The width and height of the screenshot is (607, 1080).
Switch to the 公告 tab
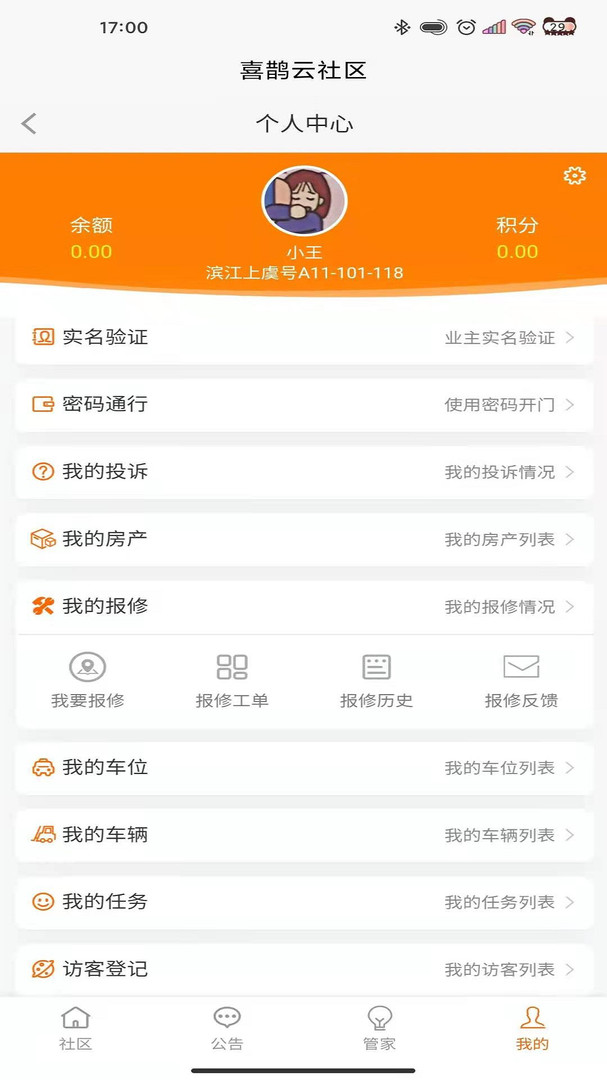point(227,1029)
